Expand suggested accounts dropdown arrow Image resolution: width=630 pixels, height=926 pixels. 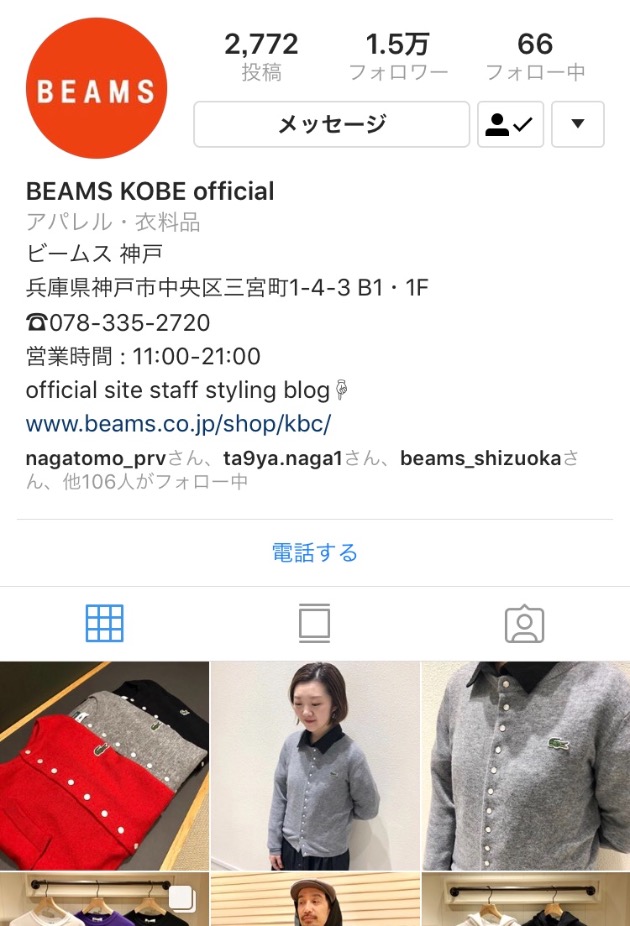pos(577,124)
